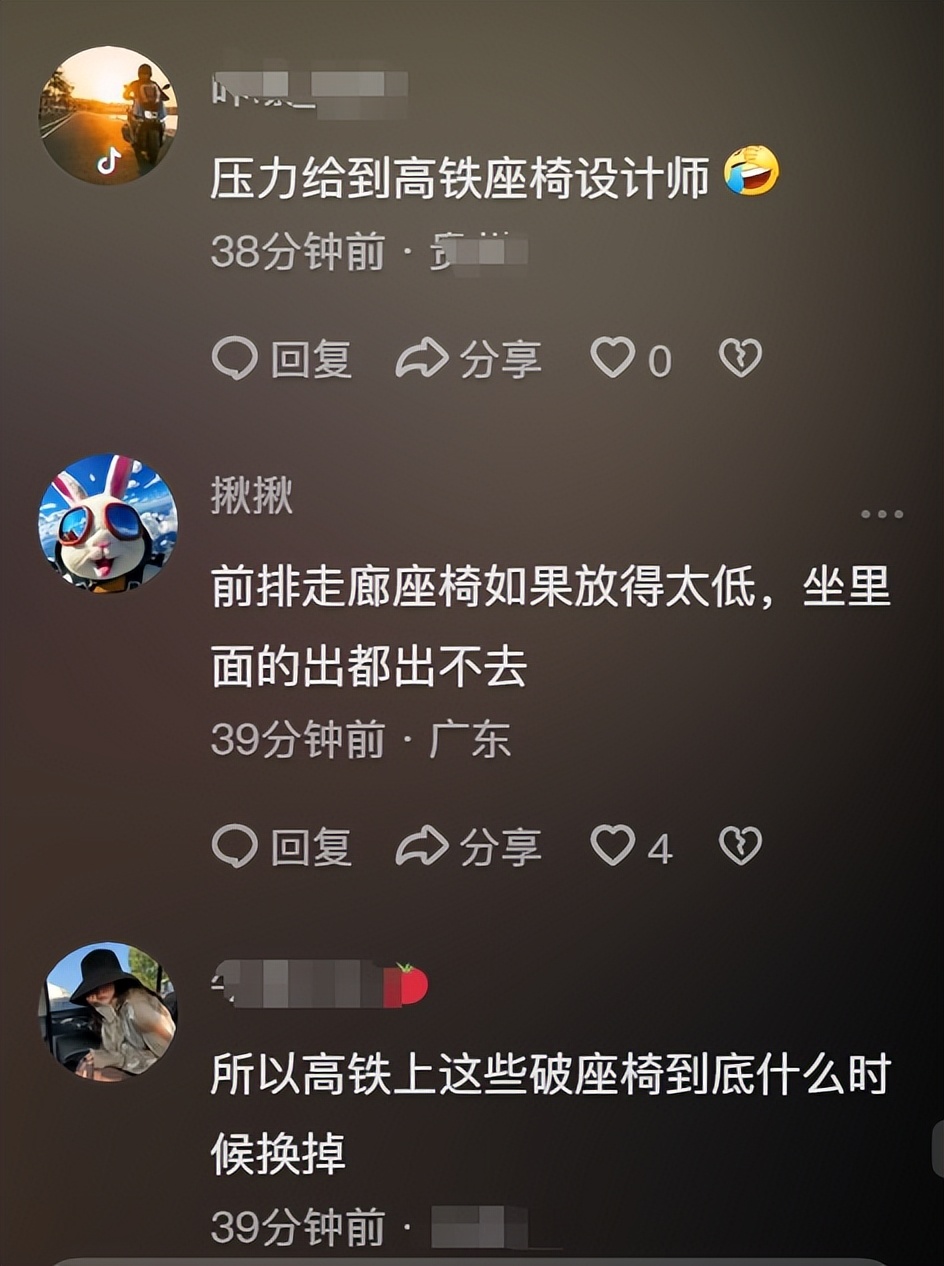Reply to 揪揪's comment

[x=282, y=847]
